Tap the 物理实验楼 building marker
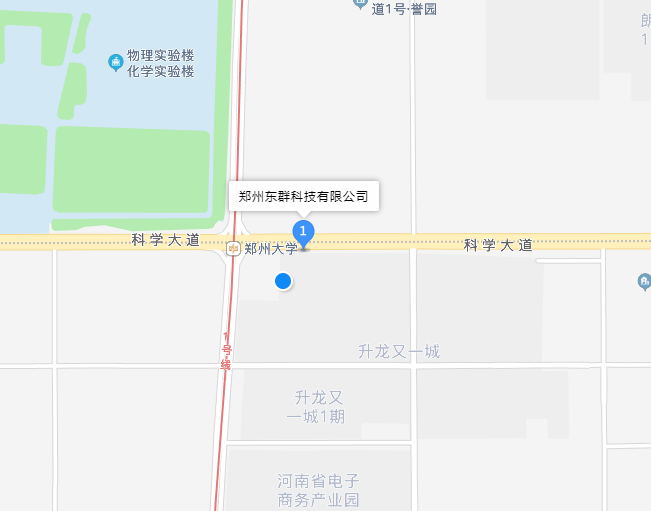 [x=116, y=63]
